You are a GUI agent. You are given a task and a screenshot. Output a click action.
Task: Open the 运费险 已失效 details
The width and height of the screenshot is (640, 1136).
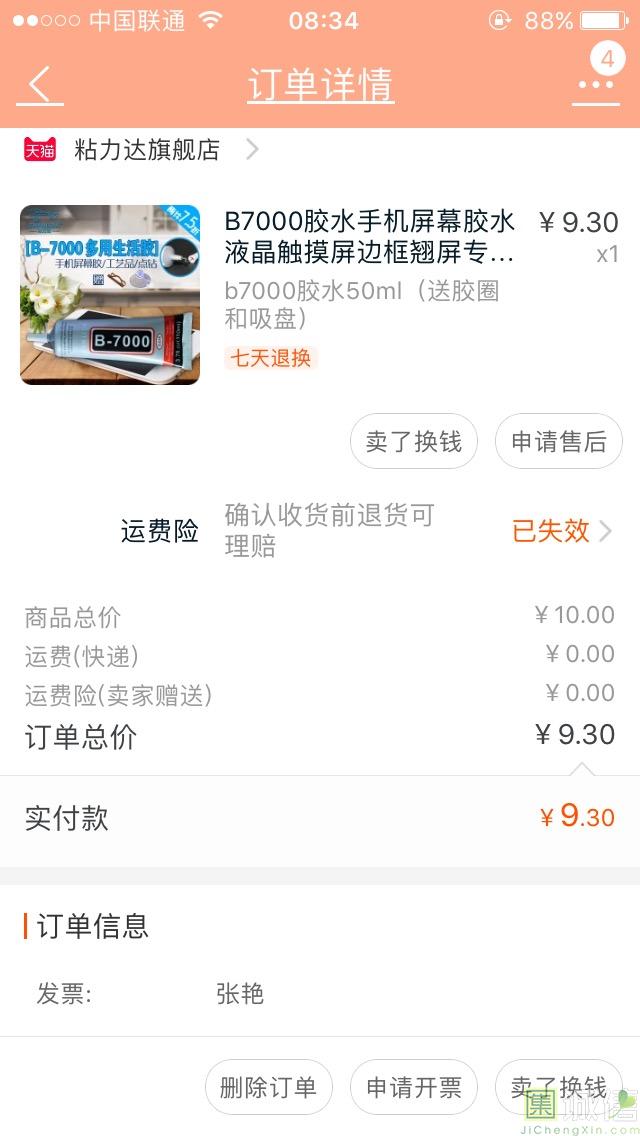click(560, 531)
